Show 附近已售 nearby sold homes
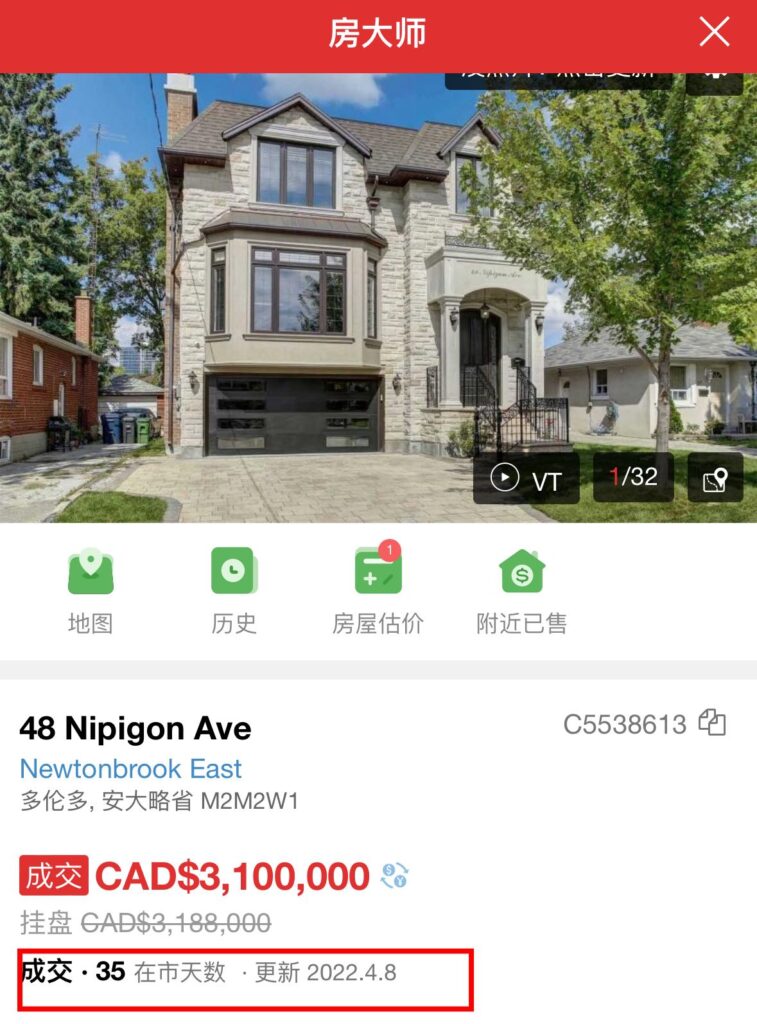 [521, 590]
